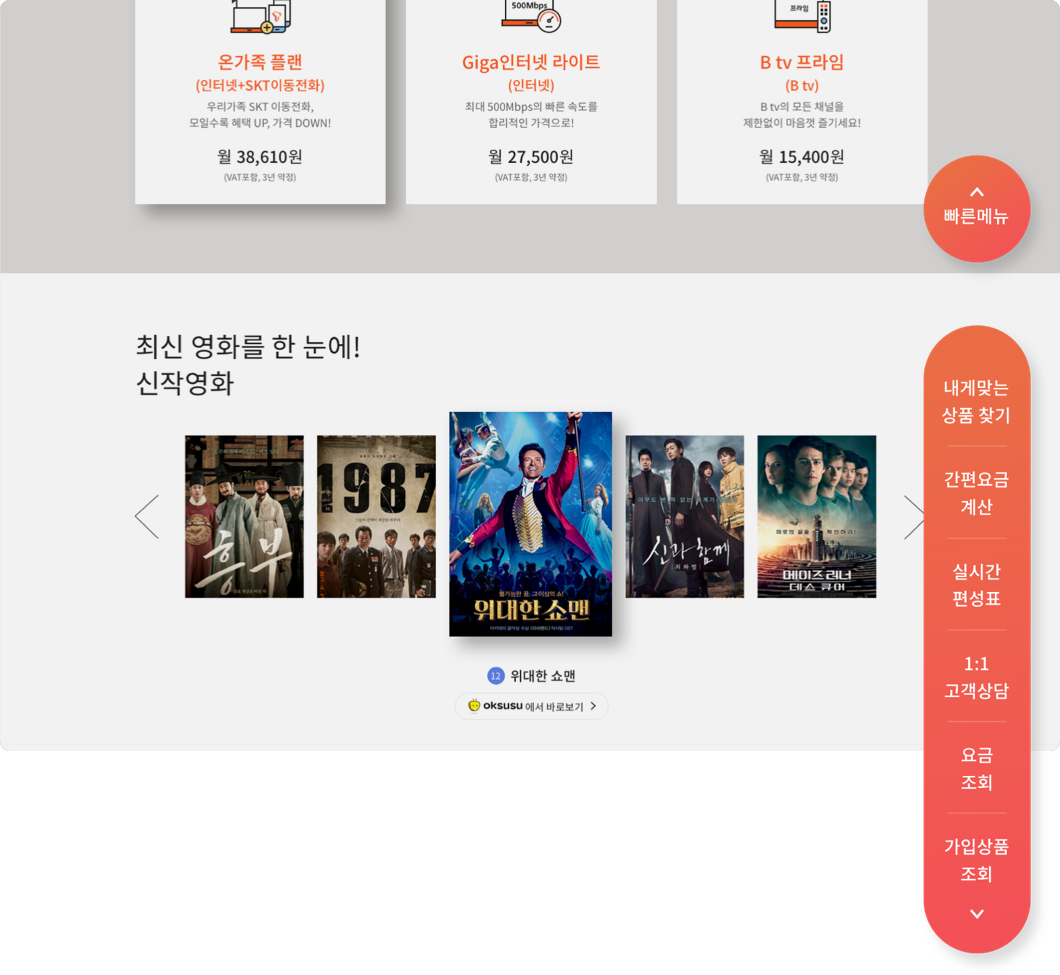Select 내게맞는 상품 찾기 in quick menu
Screen dimensions: 1060x975
976,401
